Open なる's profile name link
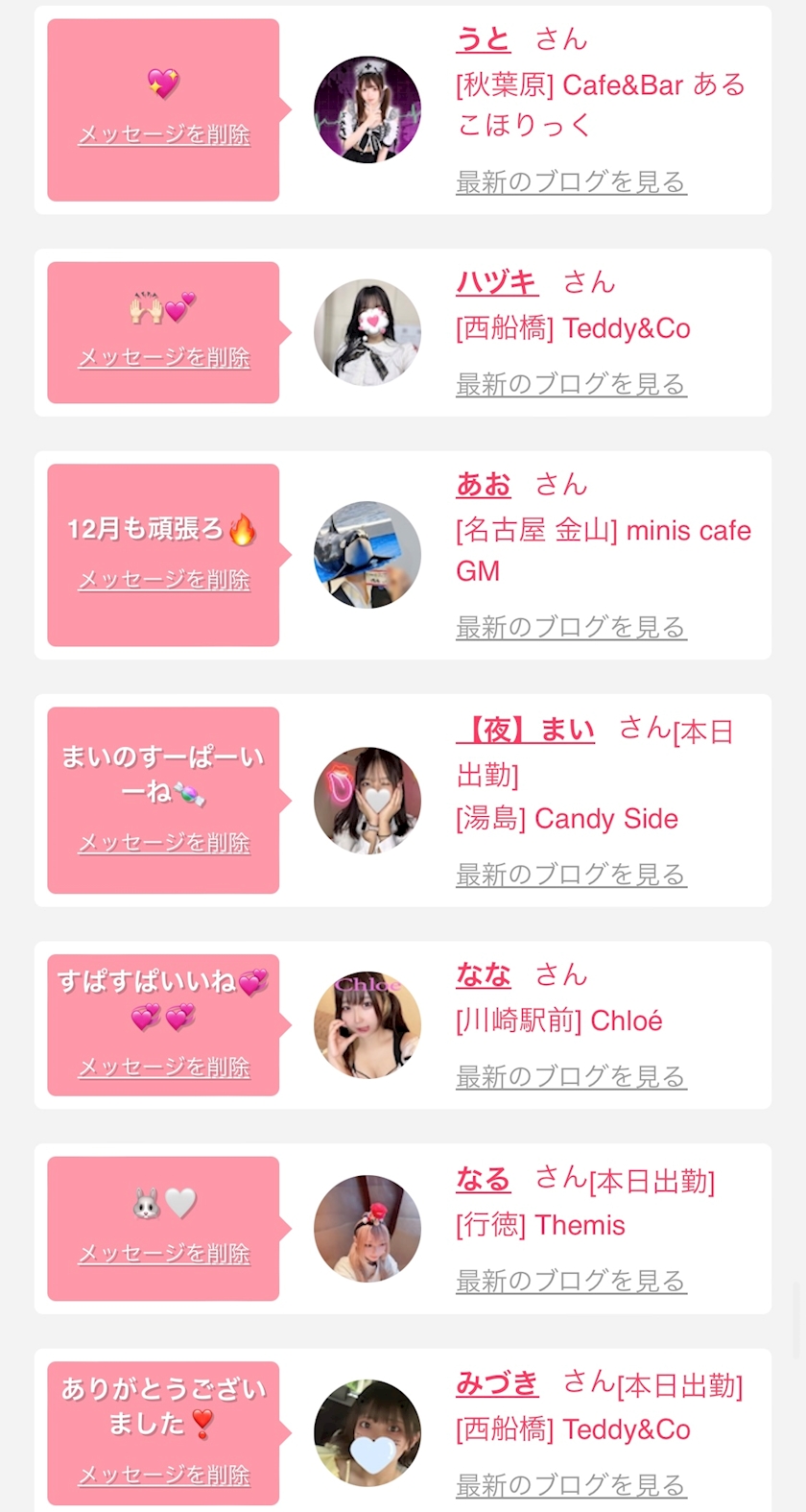Image resolution: width=806 pixels, height=1512 pixels. [x=483, y=1179]
